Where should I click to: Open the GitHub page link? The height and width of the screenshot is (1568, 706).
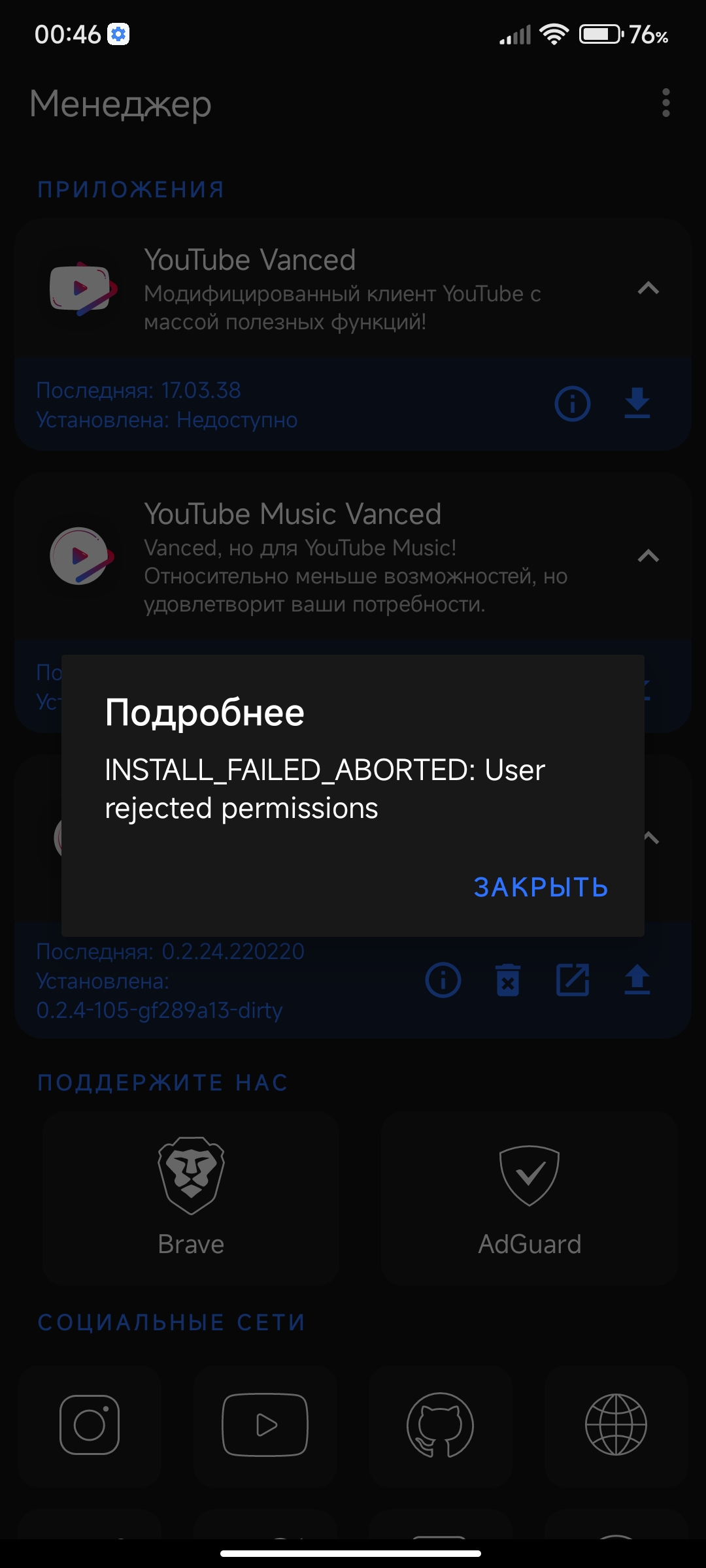click(440, 1424)
